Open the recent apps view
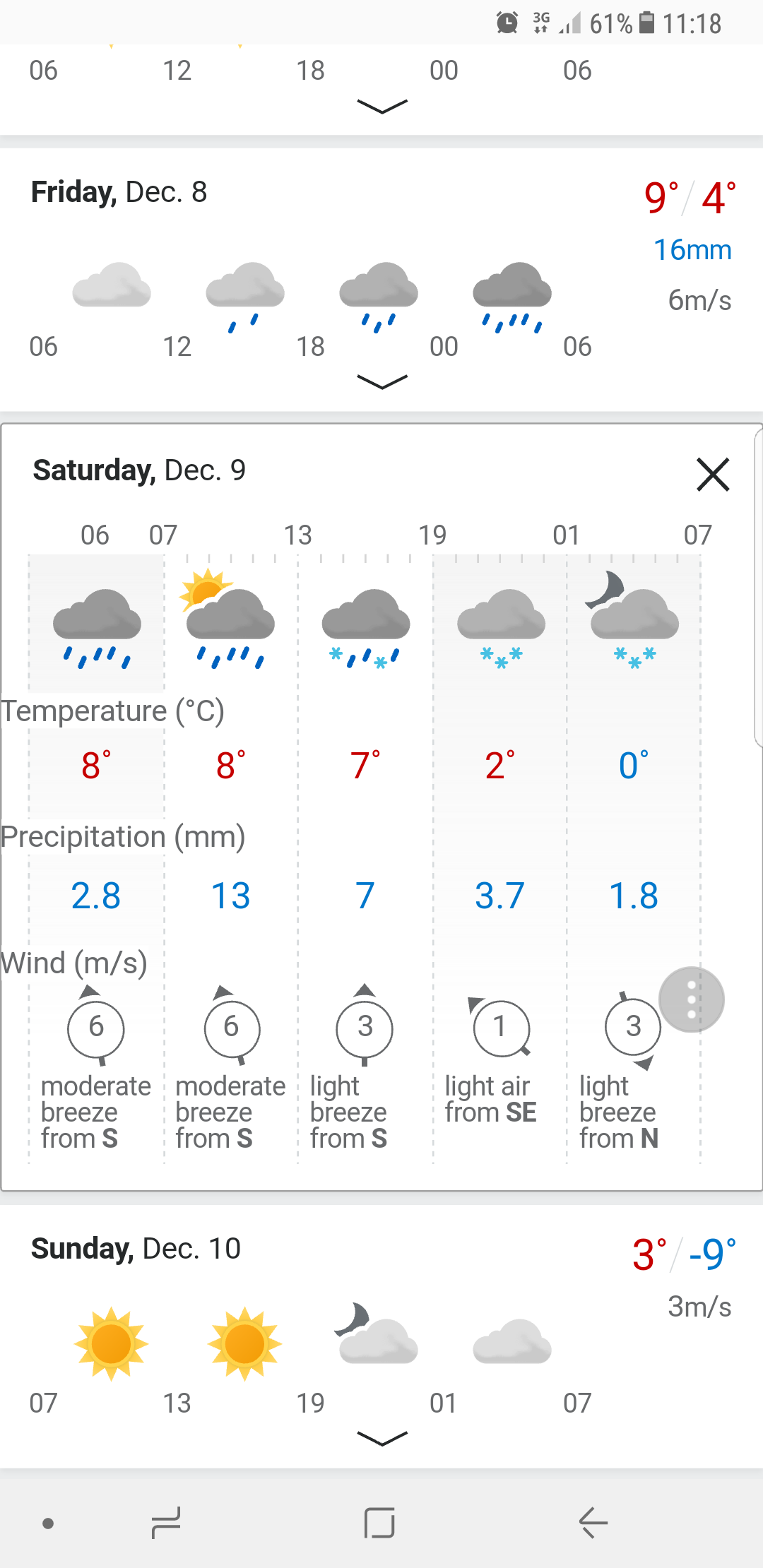This screenshot has width=763, height=1568. click(167, 1523)
